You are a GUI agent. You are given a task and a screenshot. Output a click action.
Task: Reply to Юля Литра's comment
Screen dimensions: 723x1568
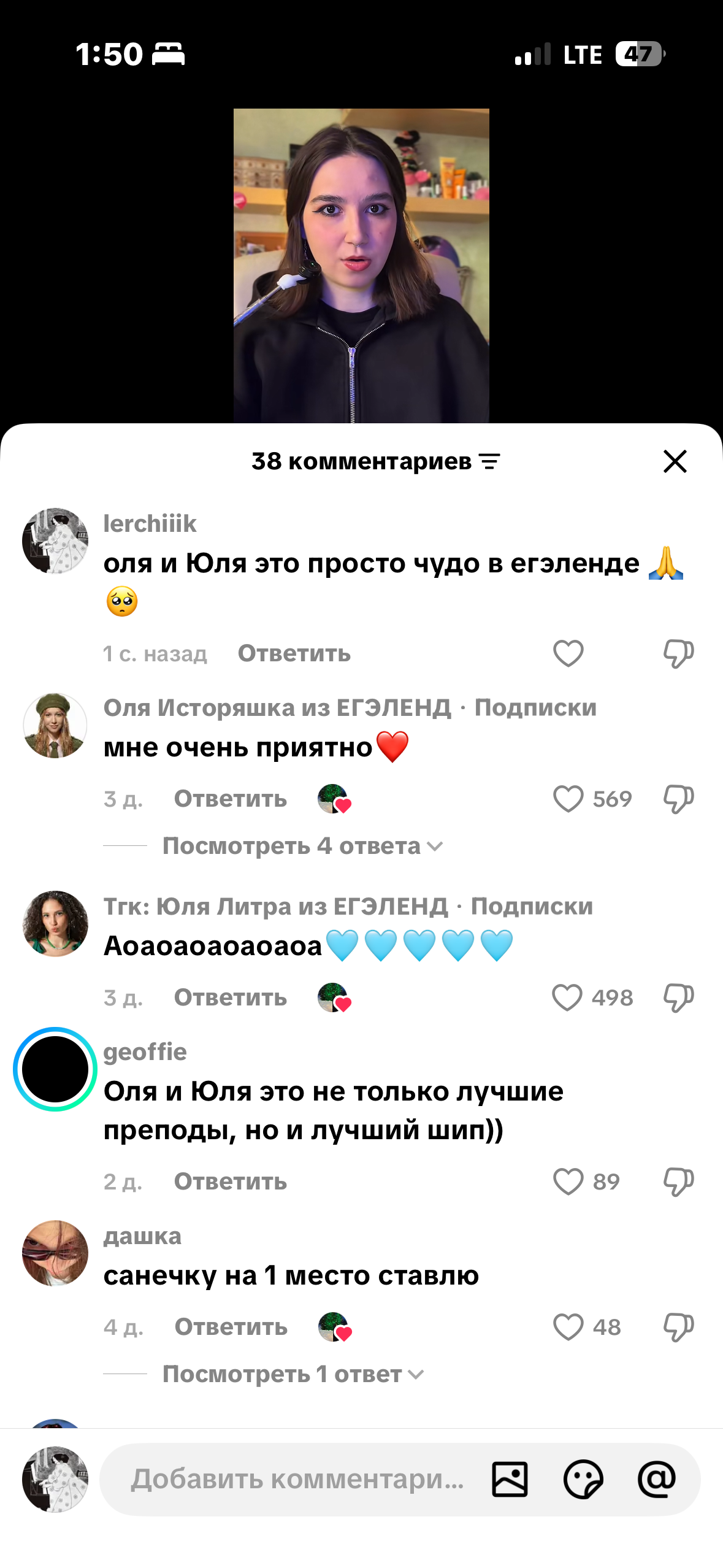tap(230, 997)
